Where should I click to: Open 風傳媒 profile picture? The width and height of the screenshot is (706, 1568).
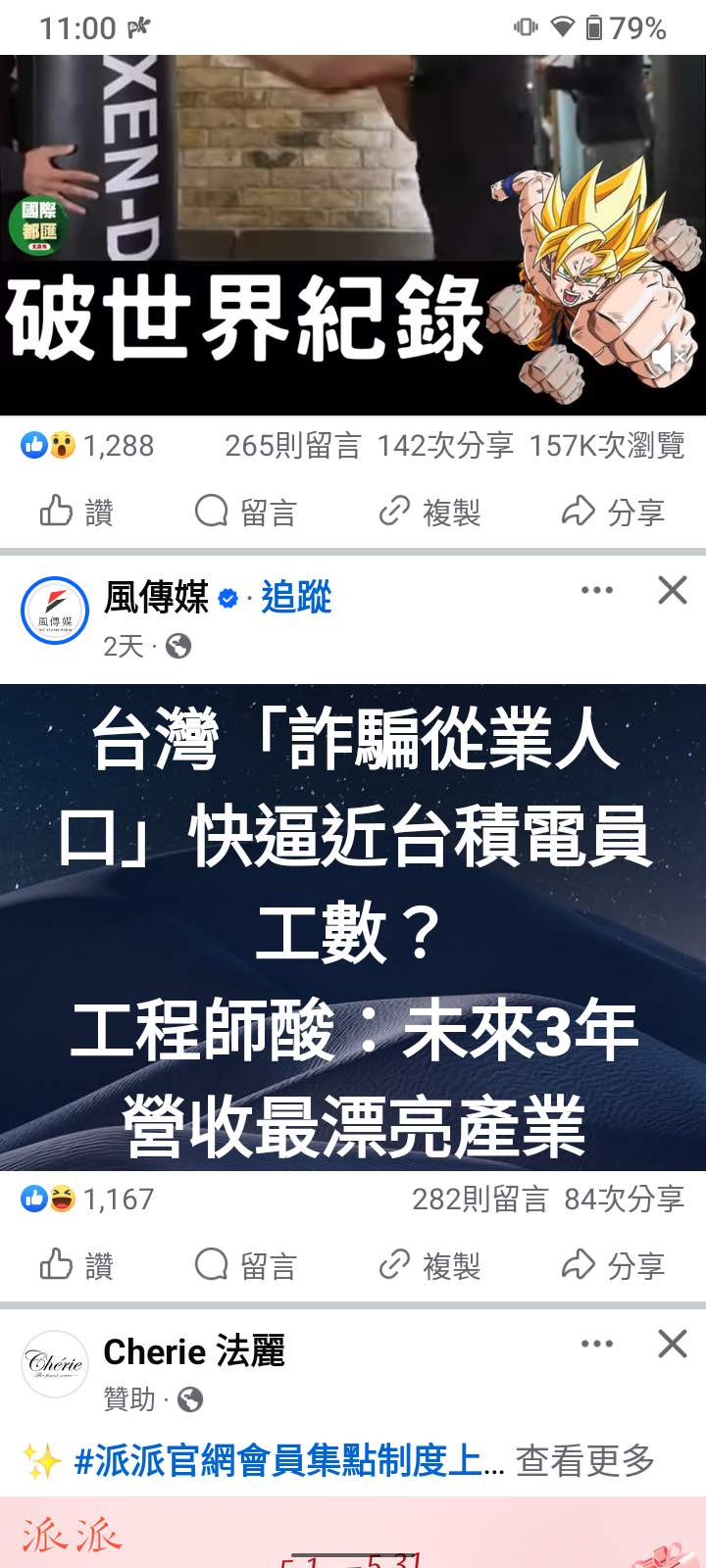55,611
